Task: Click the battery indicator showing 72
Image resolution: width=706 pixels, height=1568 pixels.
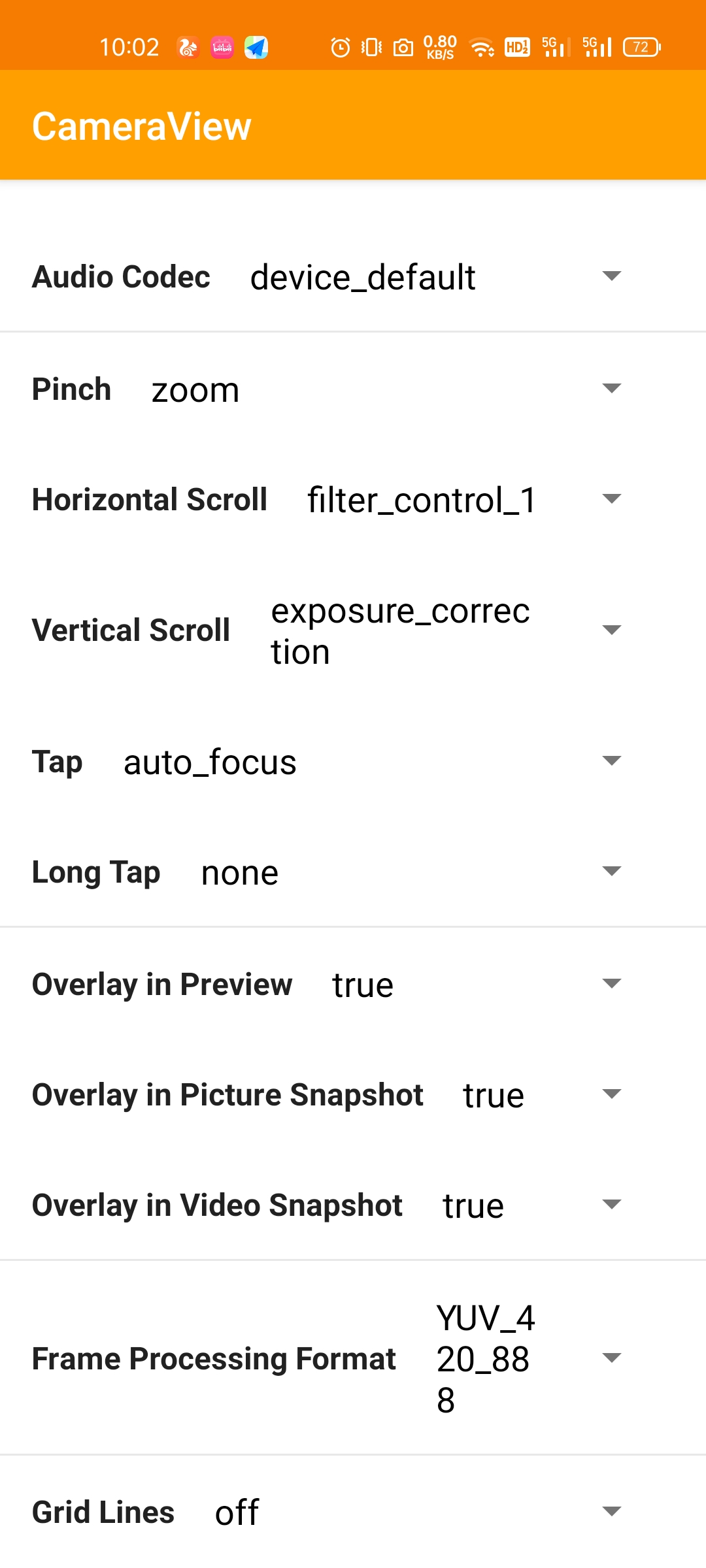Action: click(641, 46)
